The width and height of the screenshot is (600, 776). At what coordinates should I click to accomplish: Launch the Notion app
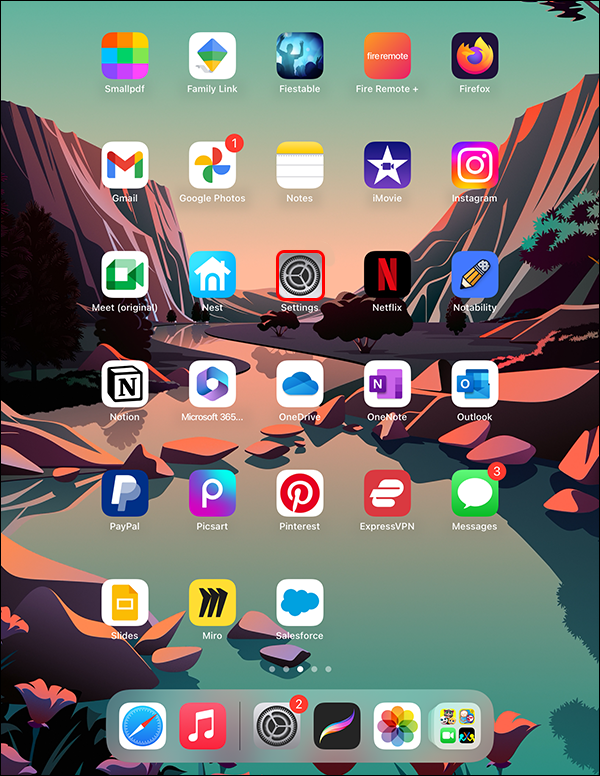[x=125, y=384]
